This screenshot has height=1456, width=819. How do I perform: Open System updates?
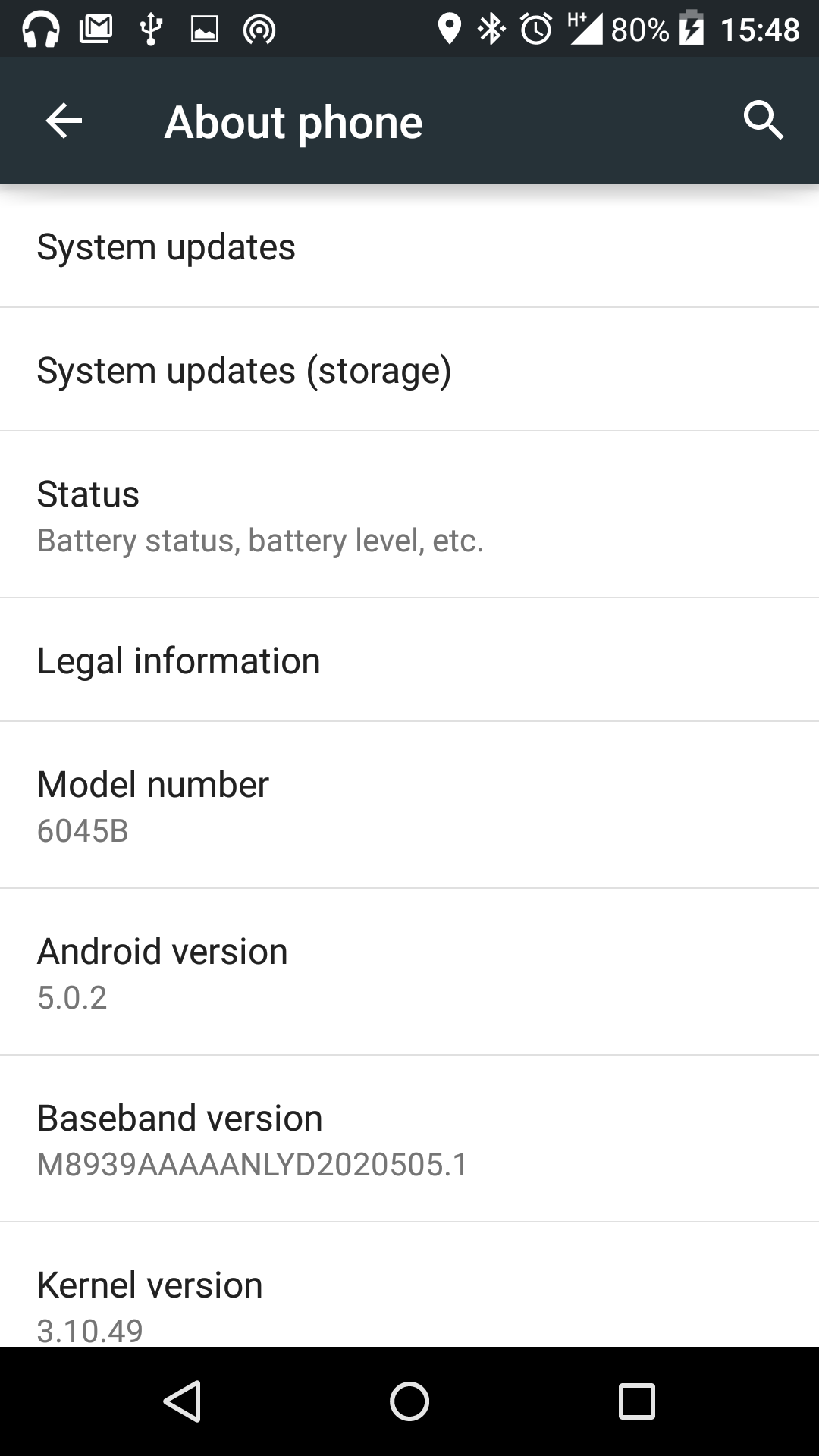(409, 246)
